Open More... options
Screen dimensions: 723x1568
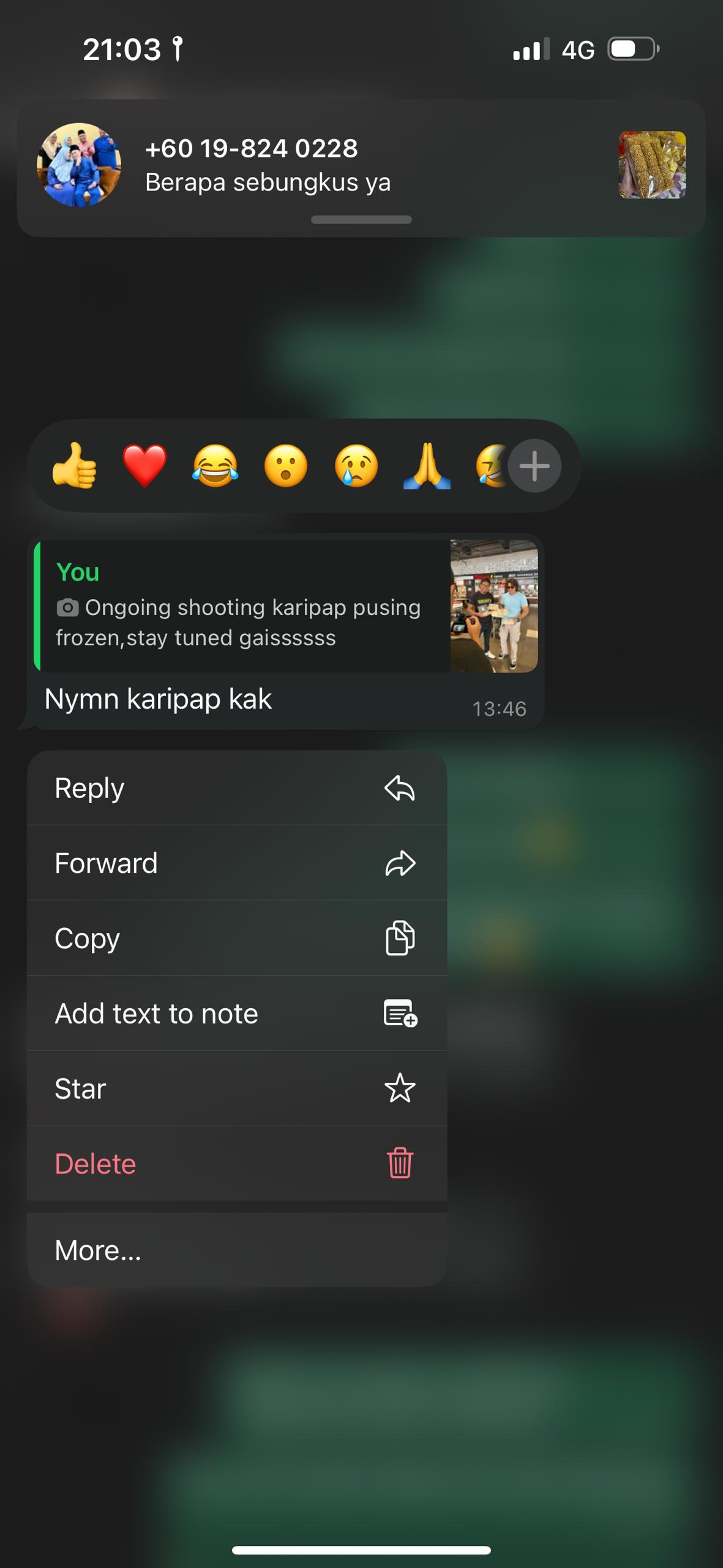[x=237, y=1250]
